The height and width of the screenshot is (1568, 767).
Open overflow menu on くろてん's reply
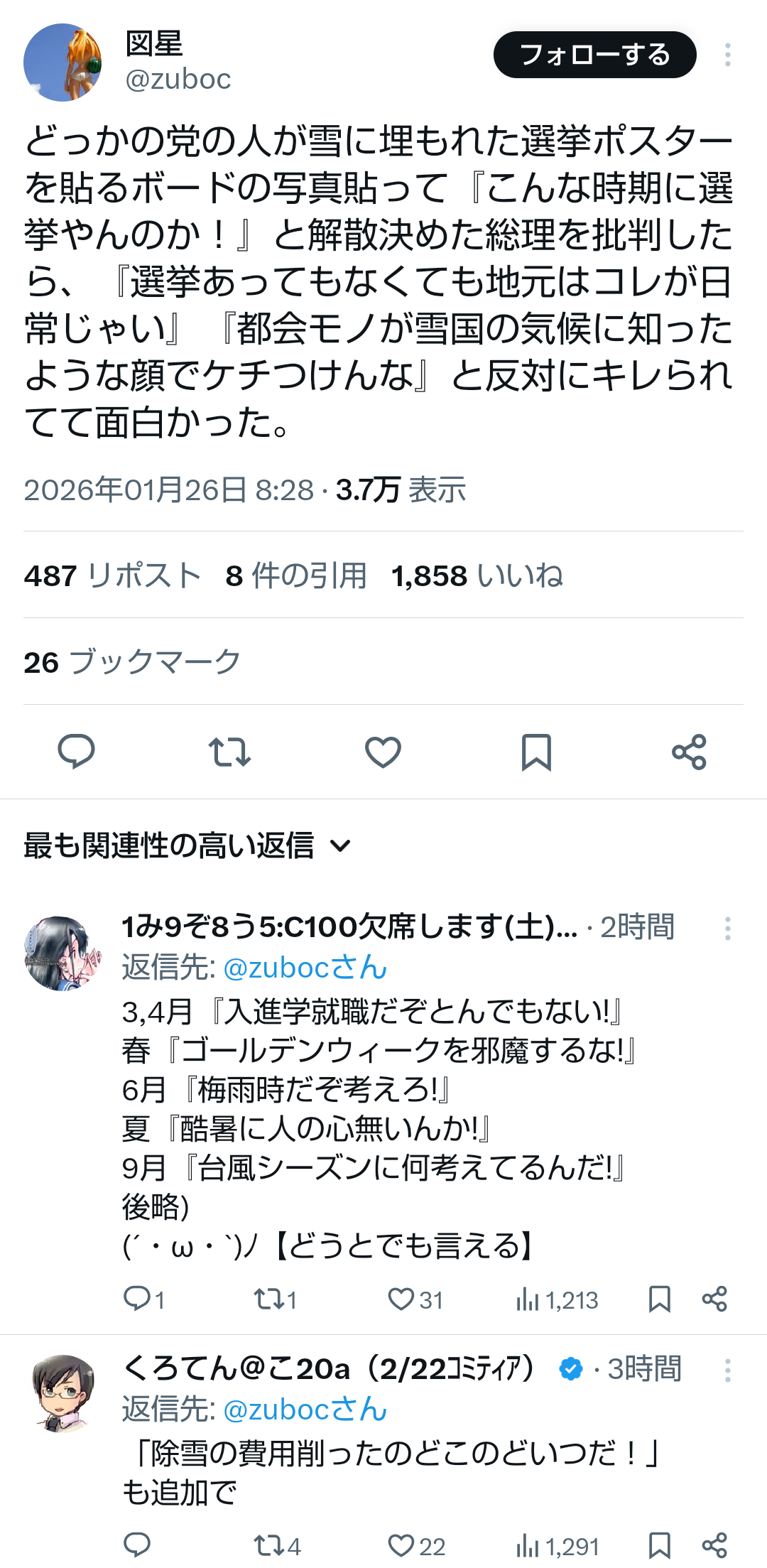[x=727, y=1370]
